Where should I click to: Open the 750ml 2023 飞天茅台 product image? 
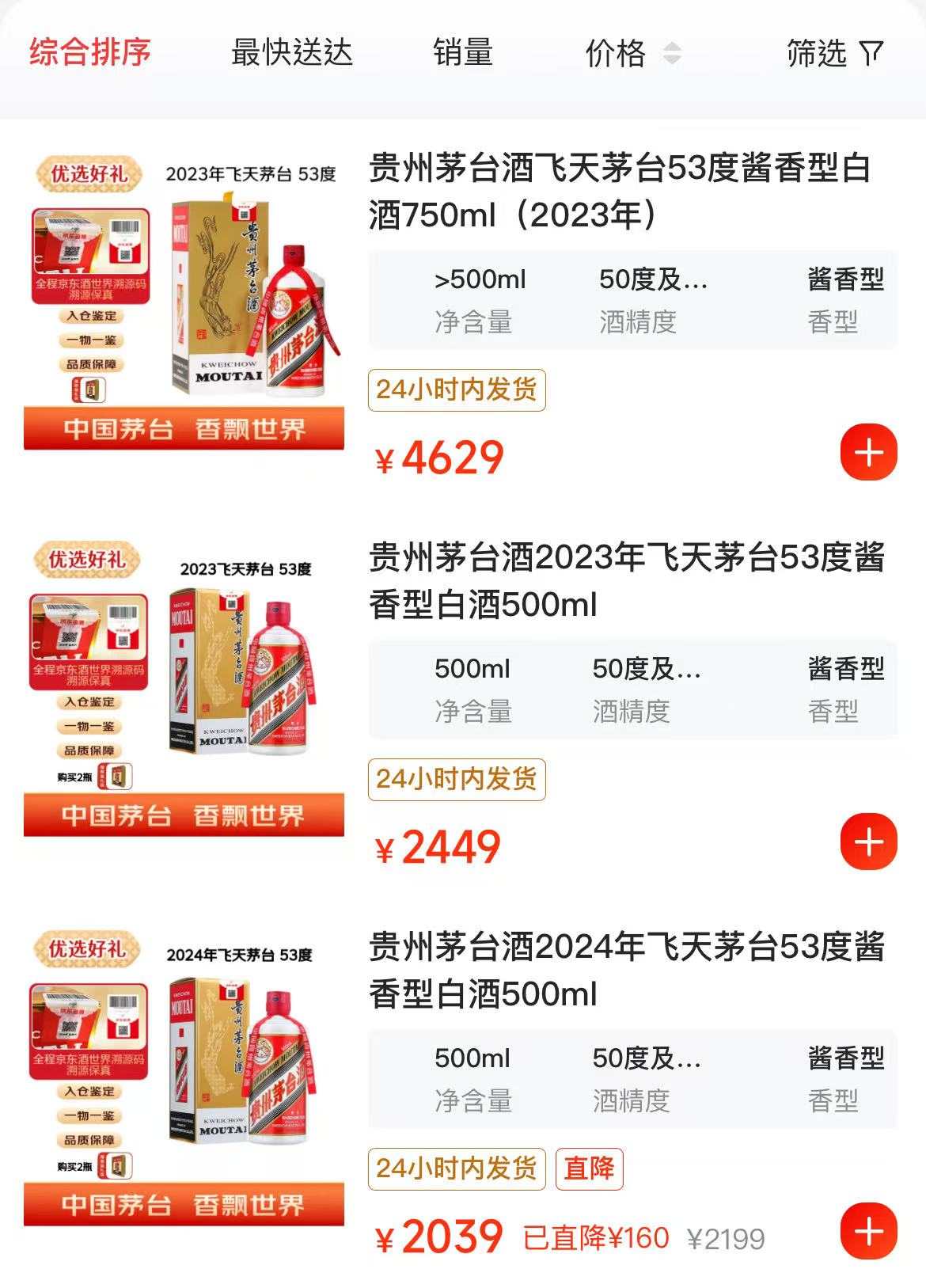(184, 302)
